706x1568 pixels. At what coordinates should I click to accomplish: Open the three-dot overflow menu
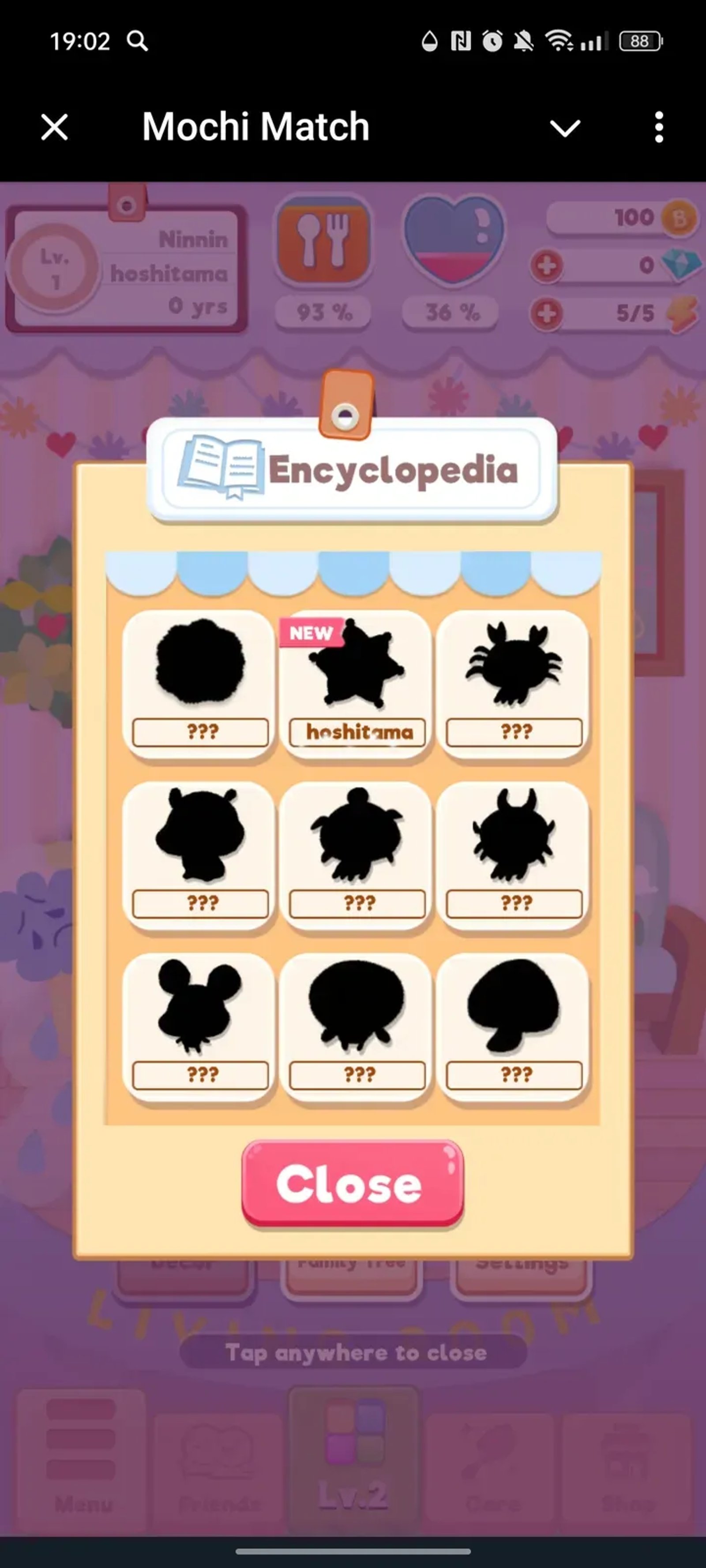coord(658,127)
